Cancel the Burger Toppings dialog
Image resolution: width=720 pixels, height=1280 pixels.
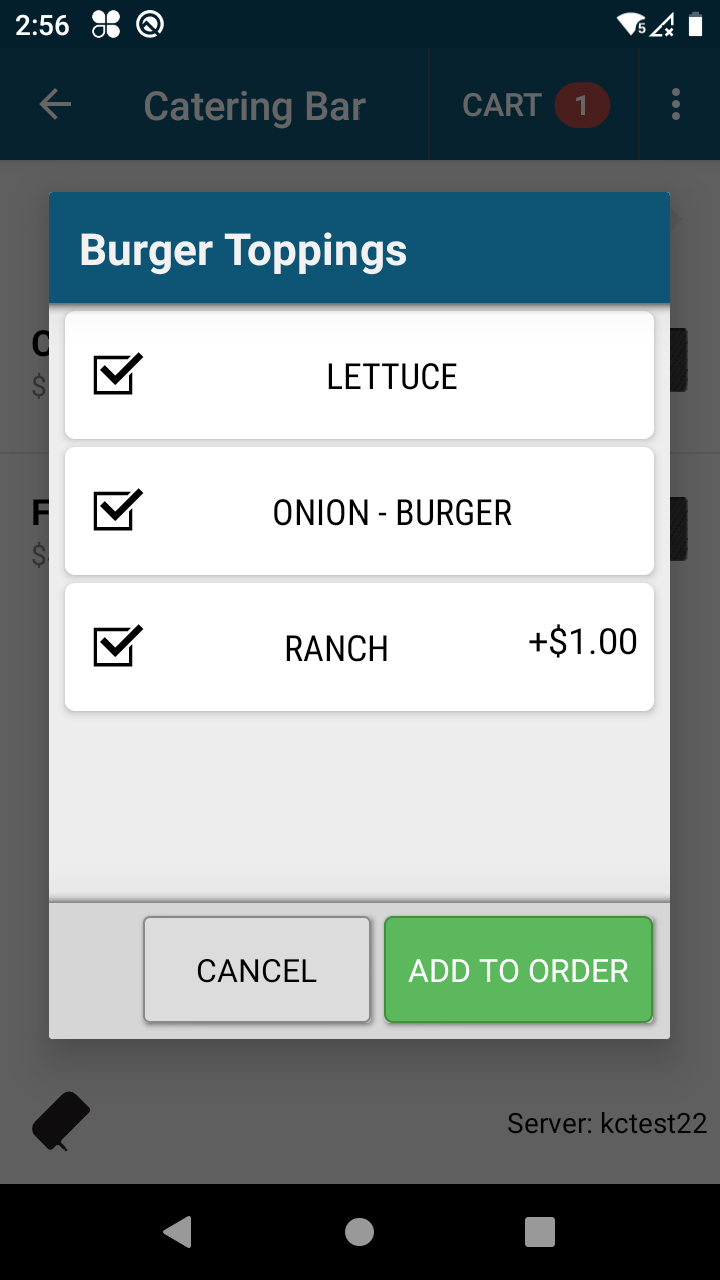click(257, 970)
